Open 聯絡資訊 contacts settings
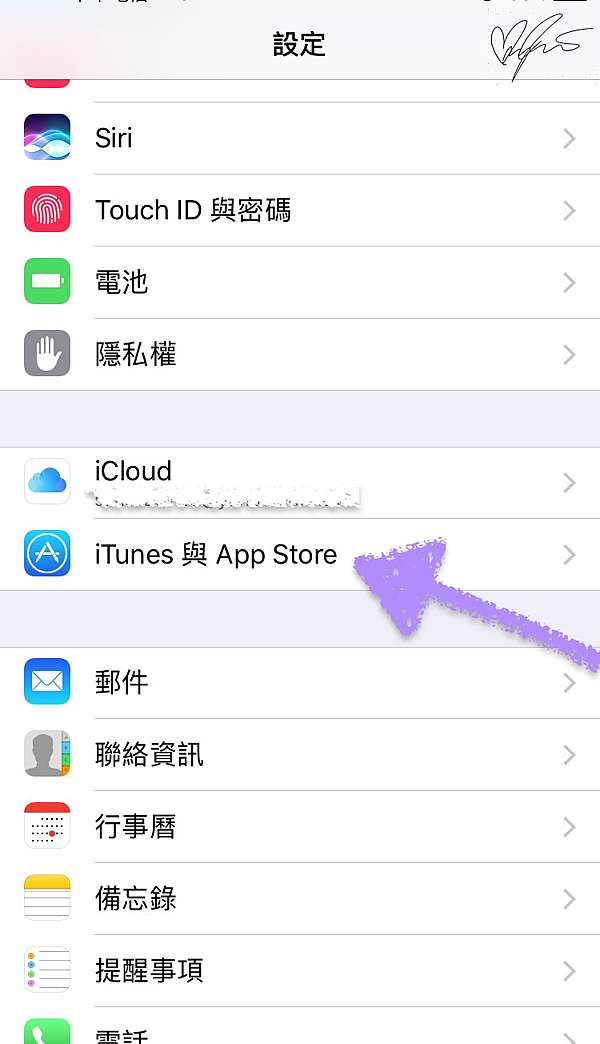Image resolution: width=600 pixels, height=1044 pixels. click(300, 755)
